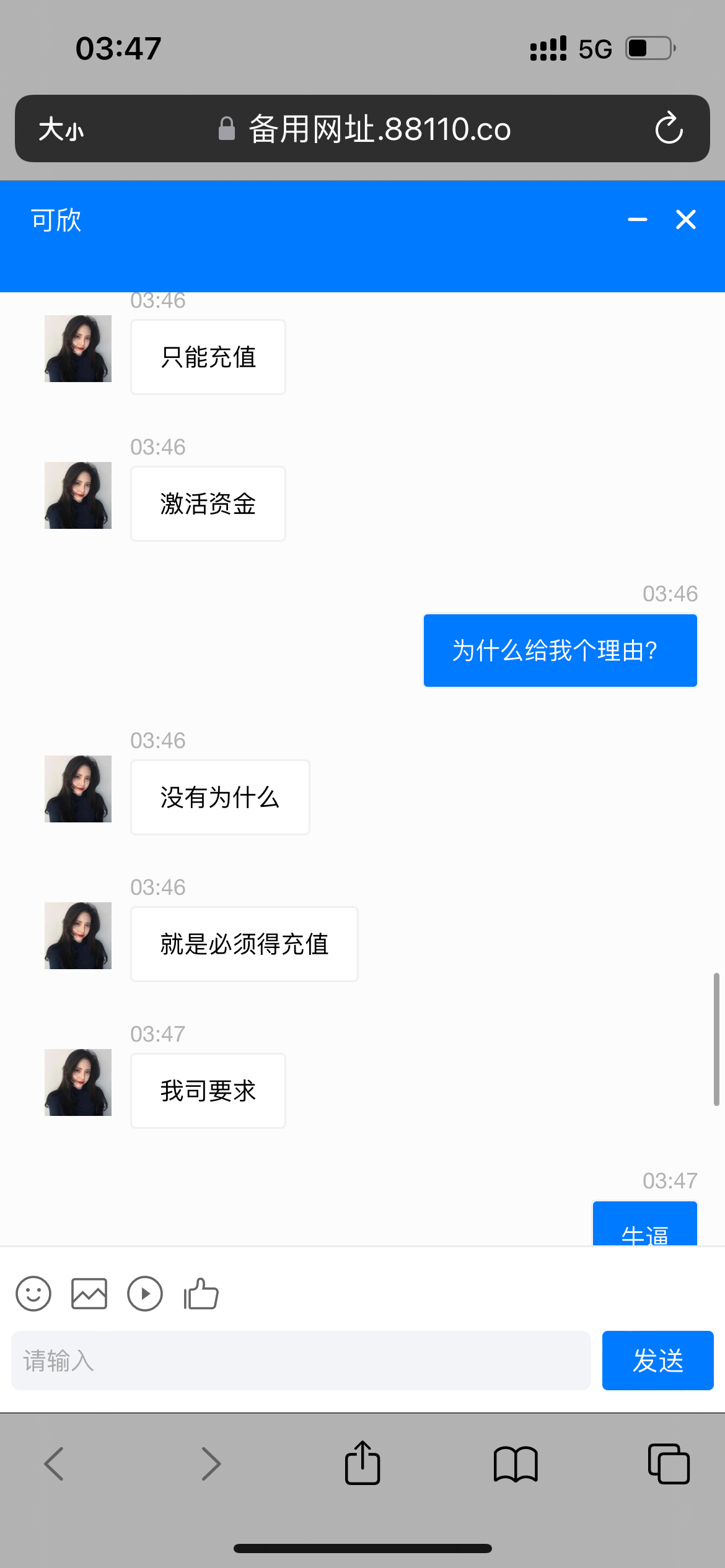Go back to the previous page
Viewport: 725px width, 1568px height.
tap(55, 1464)
